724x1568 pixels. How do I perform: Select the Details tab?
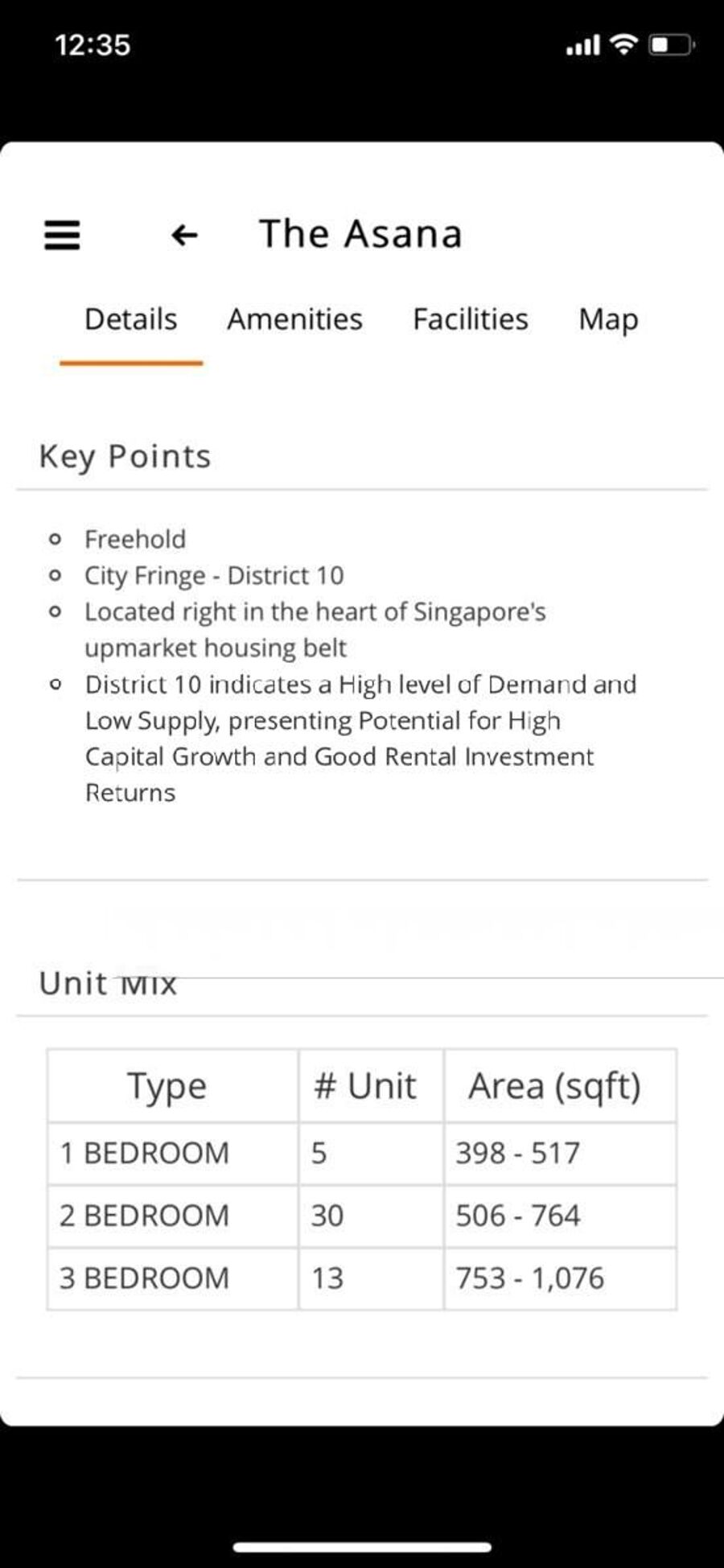tap(131, 319)
